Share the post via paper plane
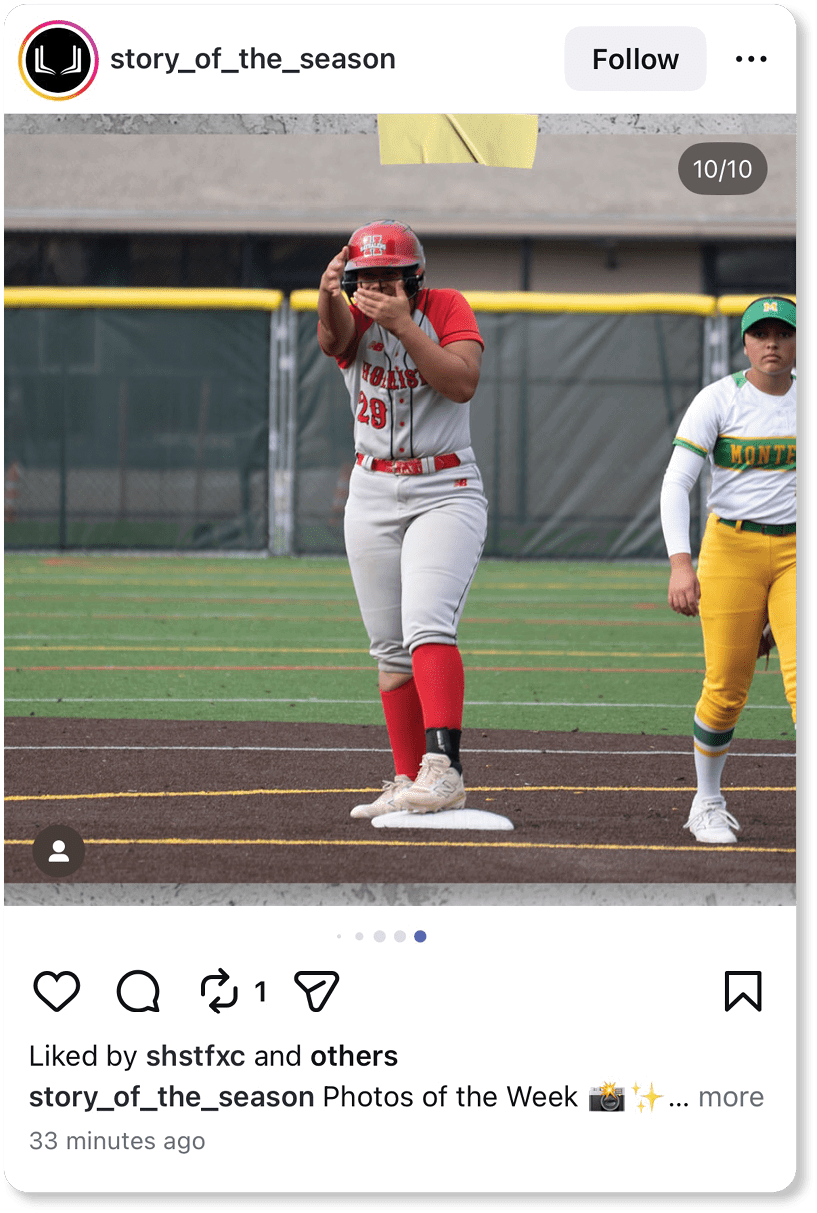The image size is (817, 1213). (x=317, y=991)
